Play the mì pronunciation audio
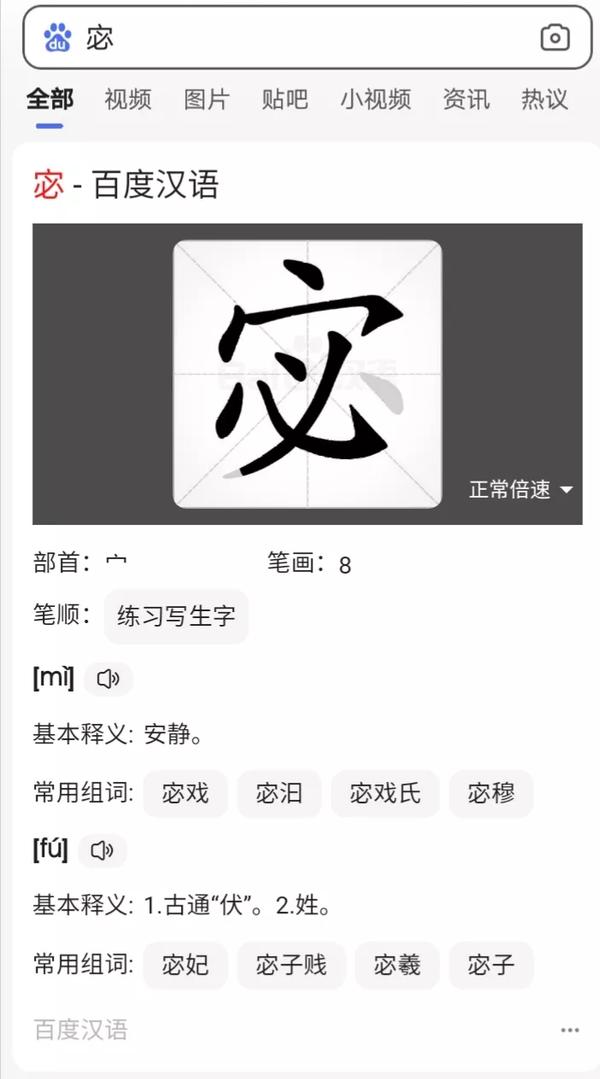Image resolution: width=600 pixels, height=1079 pixels. [108, 679]
